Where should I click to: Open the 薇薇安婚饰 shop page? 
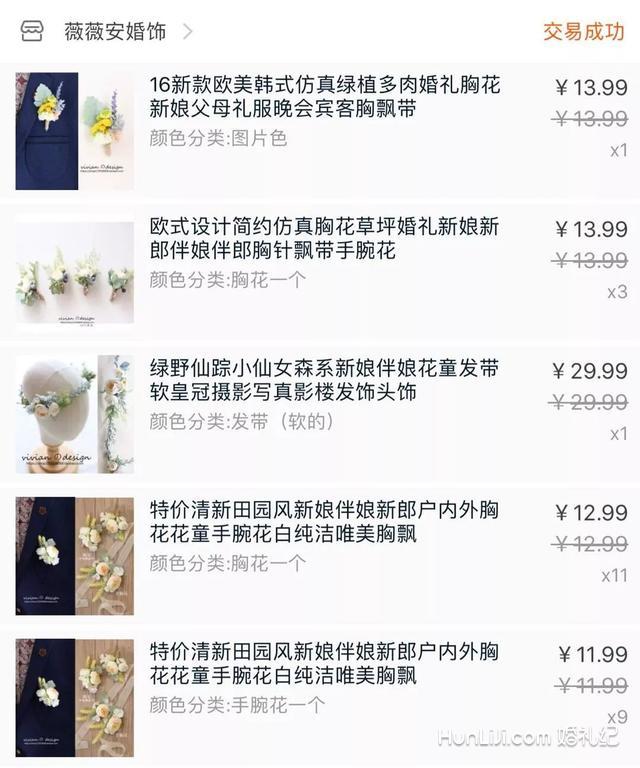(115, 32)
